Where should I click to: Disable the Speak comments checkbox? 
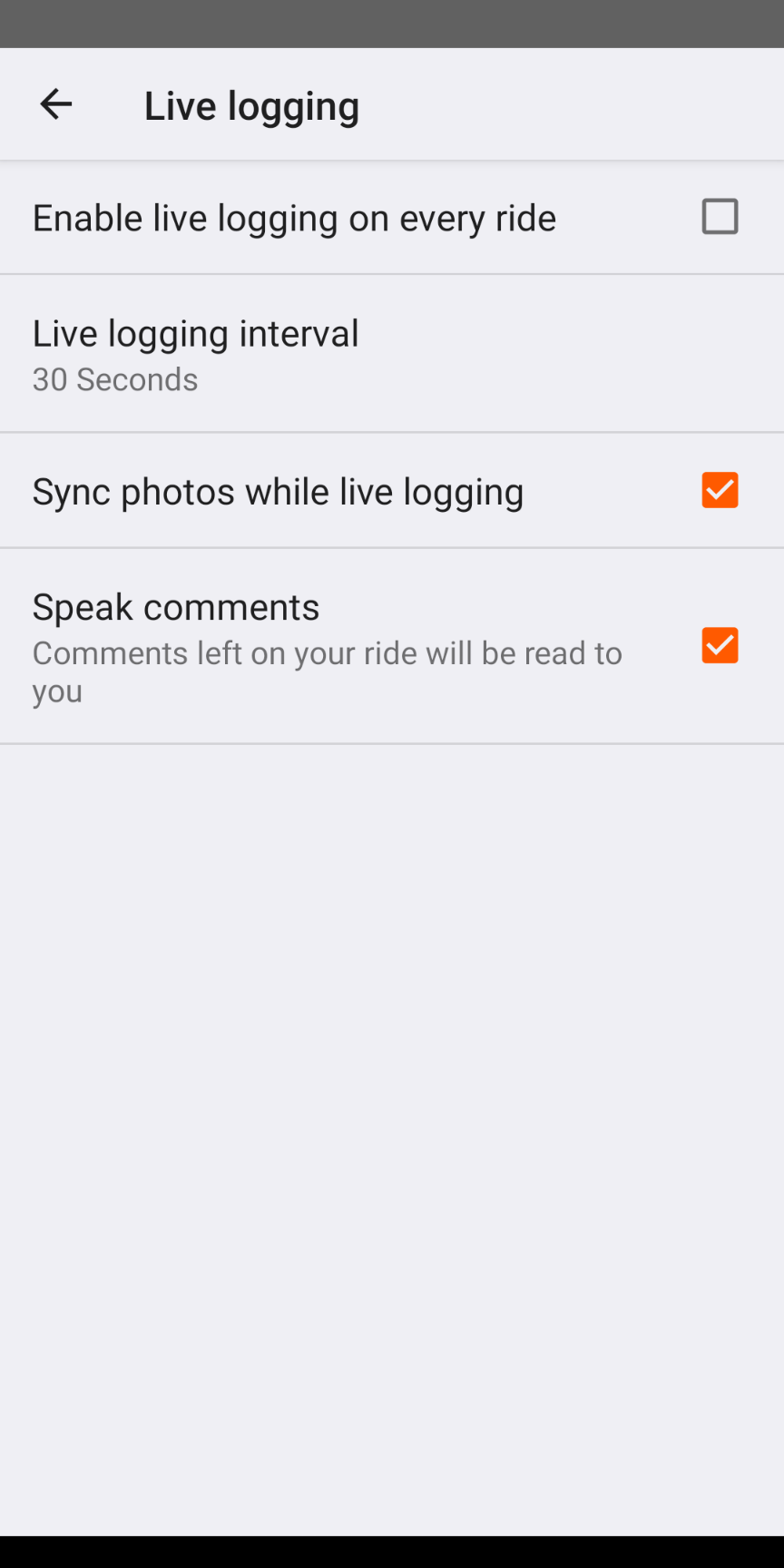[x=720, y=645]
